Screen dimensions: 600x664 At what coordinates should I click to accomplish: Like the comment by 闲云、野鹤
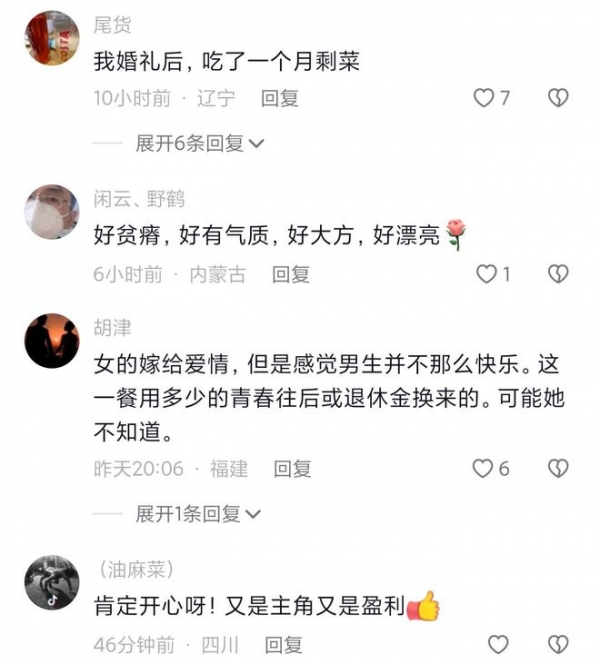coord(485,274)
